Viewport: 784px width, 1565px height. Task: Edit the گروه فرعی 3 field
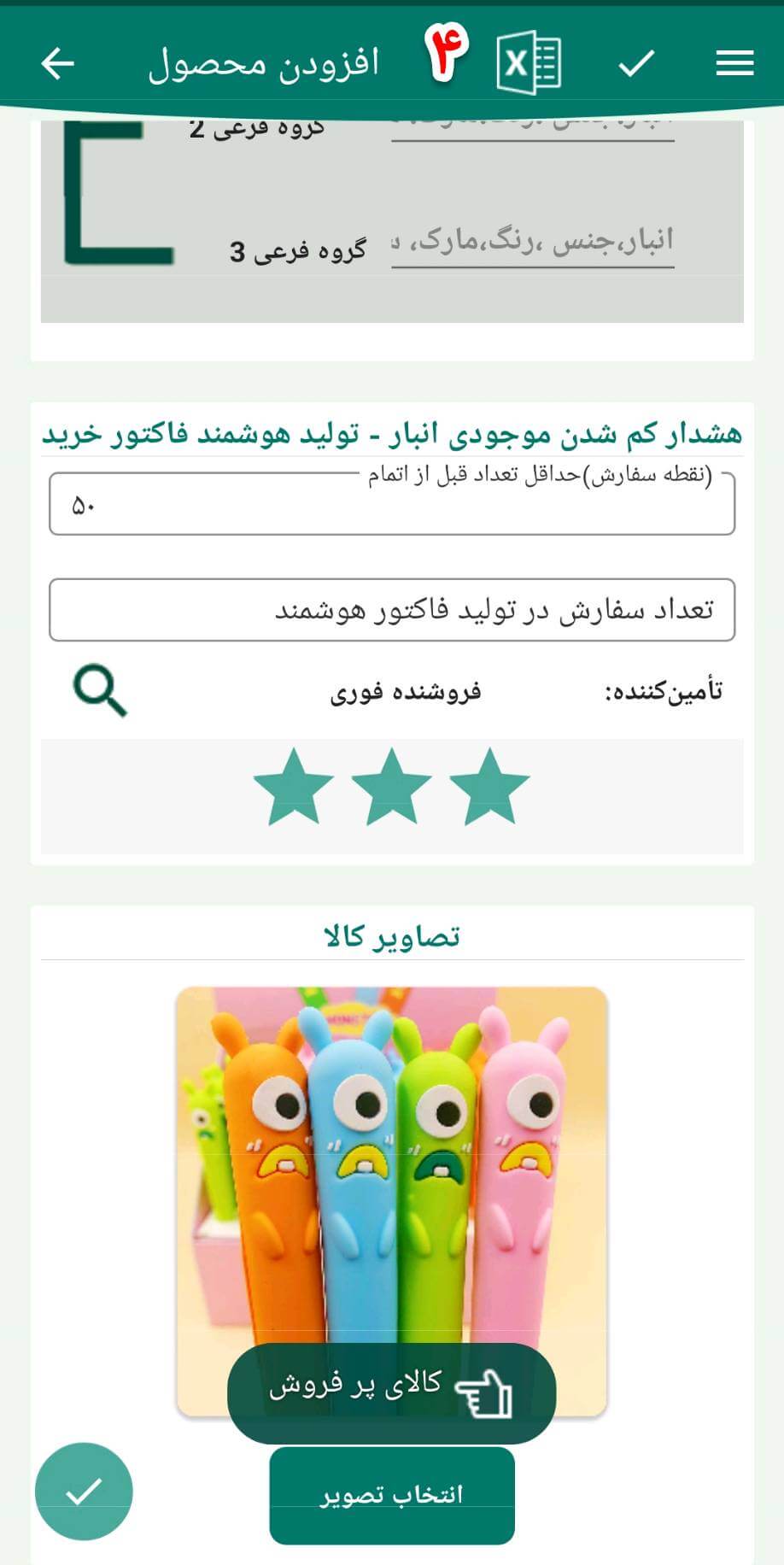533,242
